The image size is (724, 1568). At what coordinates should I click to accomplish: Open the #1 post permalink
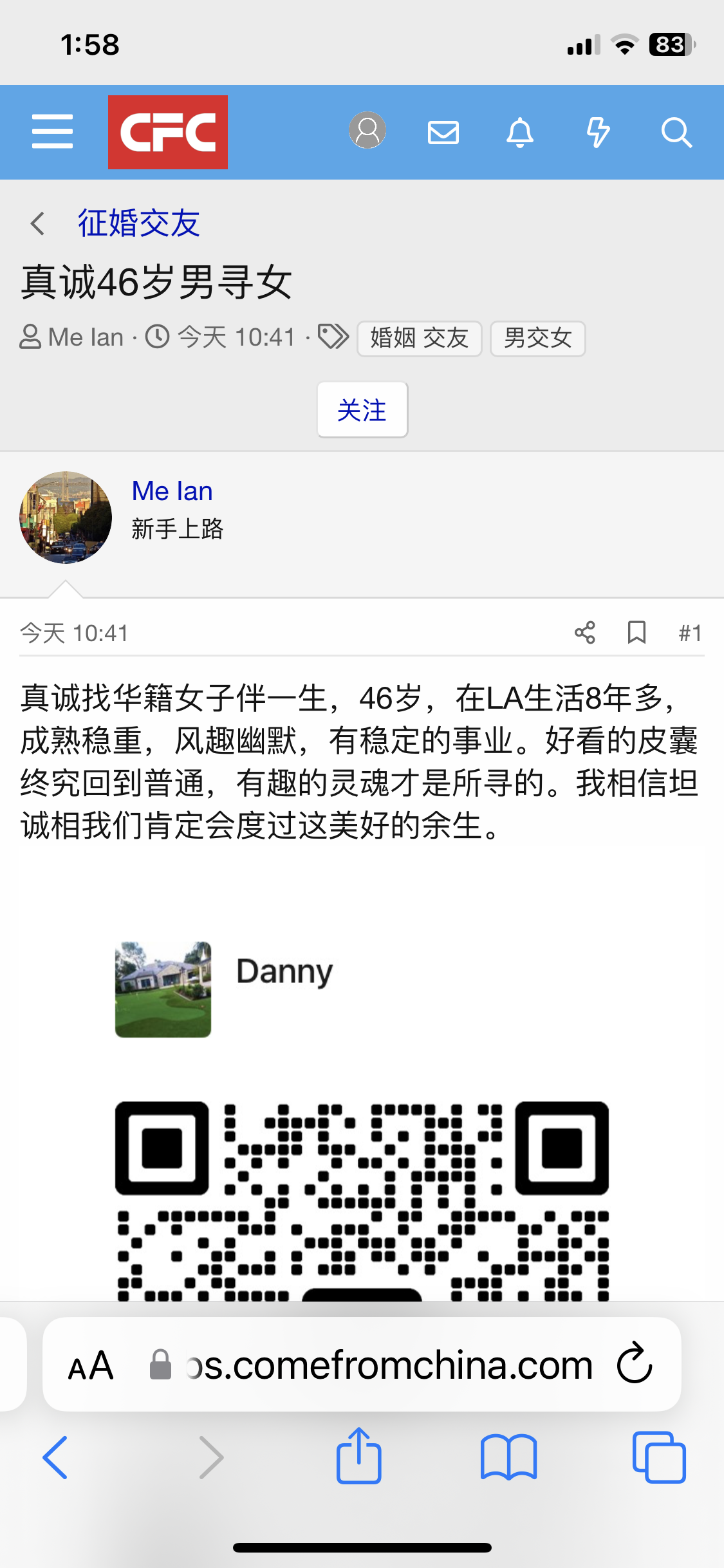(x=689, y=633)
